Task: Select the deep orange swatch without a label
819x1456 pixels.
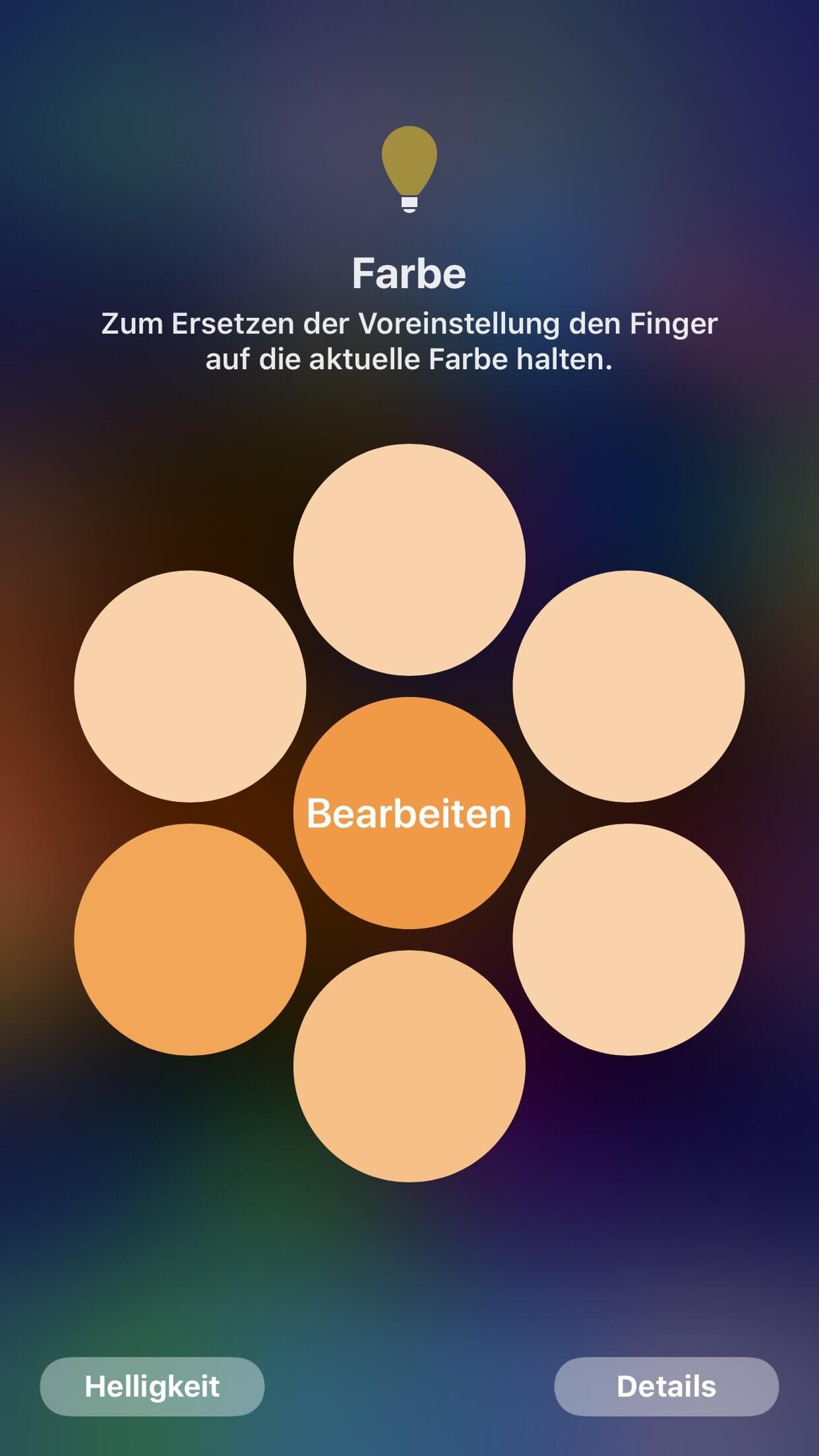Action: point(190,939)
